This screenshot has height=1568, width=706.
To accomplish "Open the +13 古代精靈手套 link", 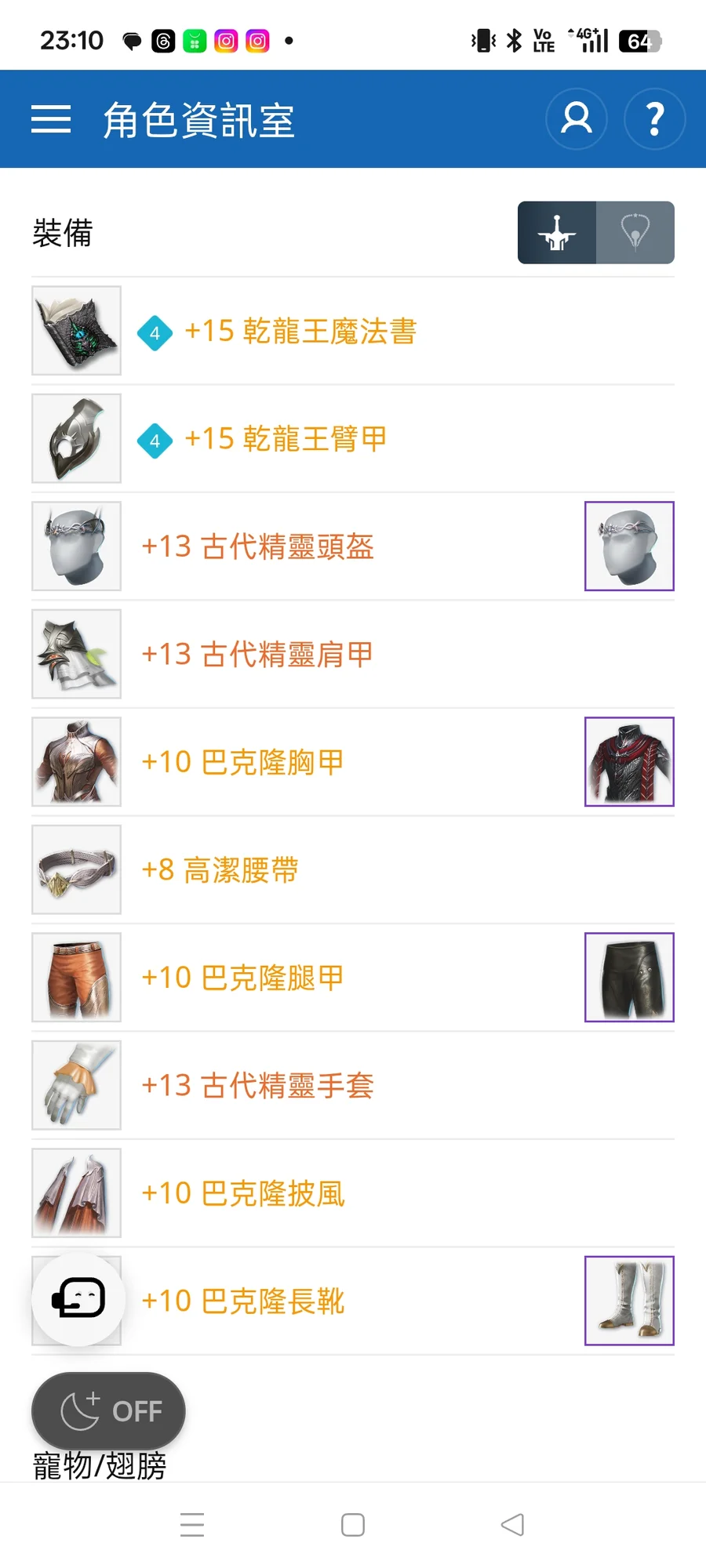I will (257, 1085).
